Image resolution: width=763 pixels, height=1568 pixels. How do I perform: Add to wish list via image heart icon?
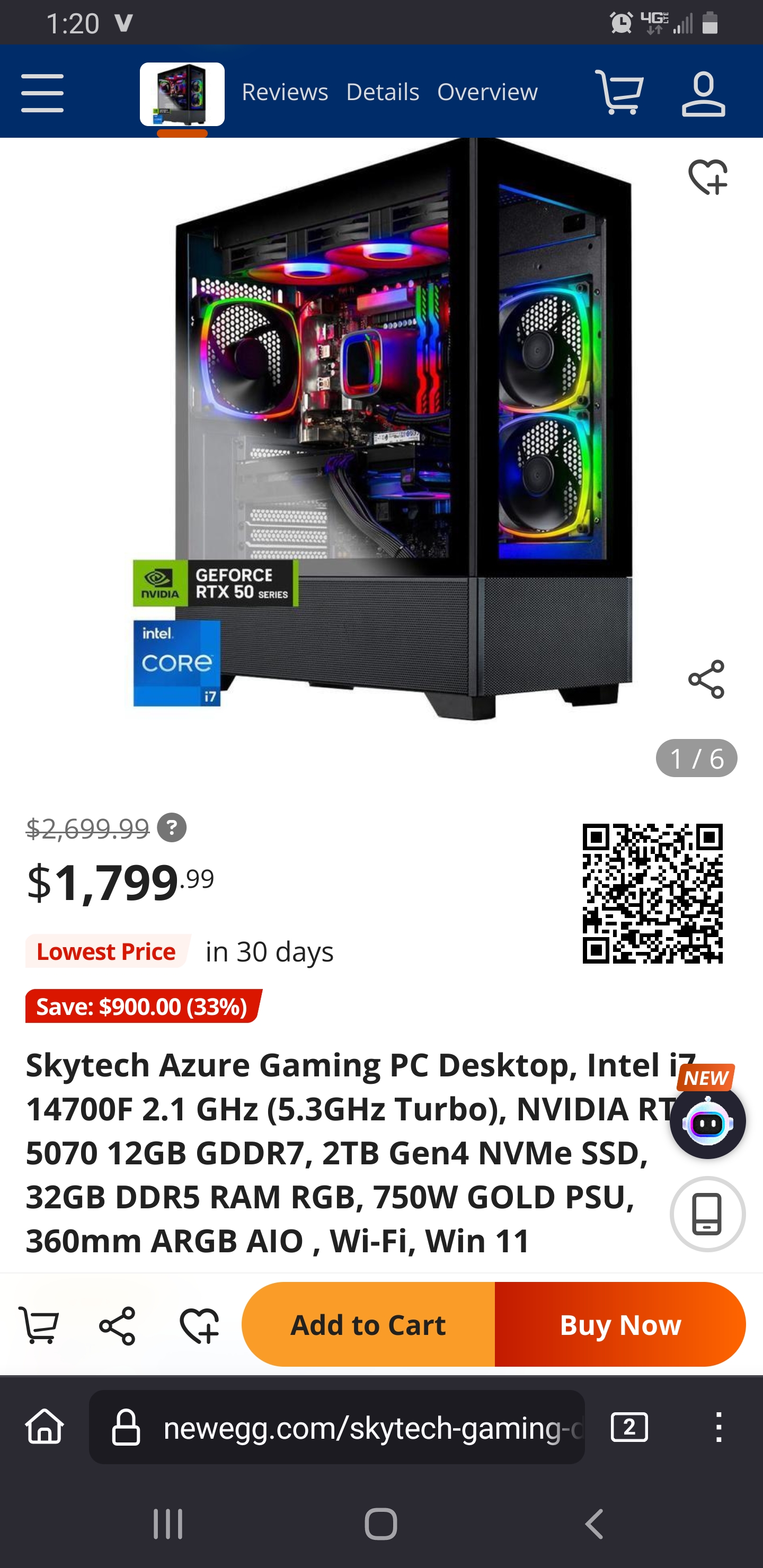click(707, 177)
